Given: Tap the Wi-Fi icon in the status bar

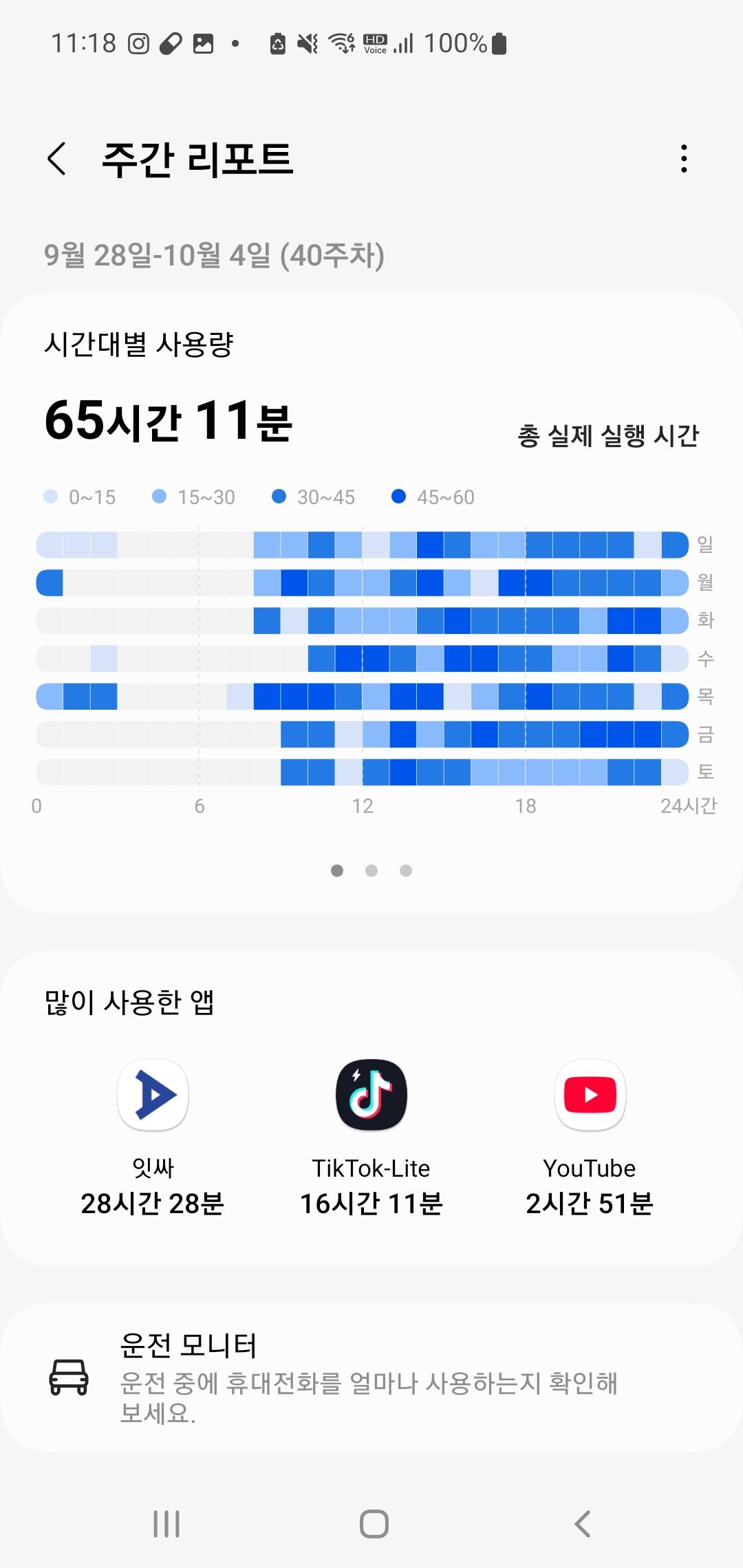Looking at the screenshot, I should [x=341, y=43].
